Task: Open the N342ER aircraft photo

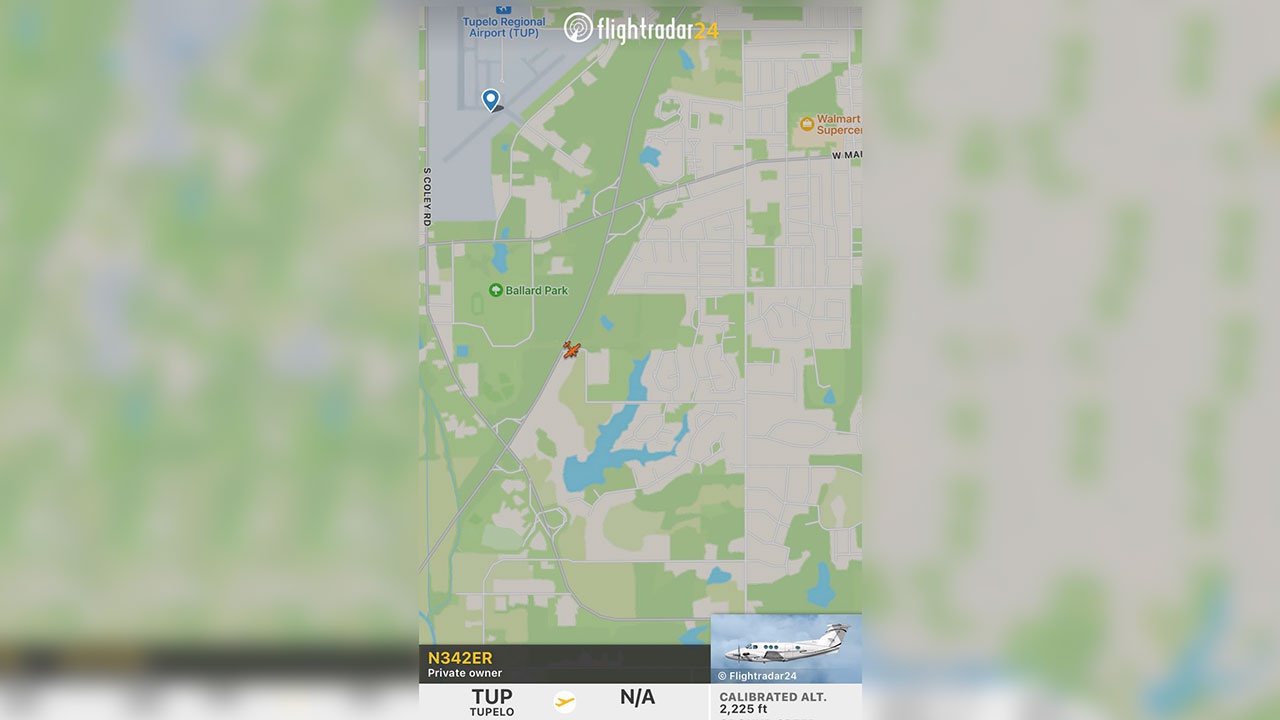Action: (x=786, y=646)
